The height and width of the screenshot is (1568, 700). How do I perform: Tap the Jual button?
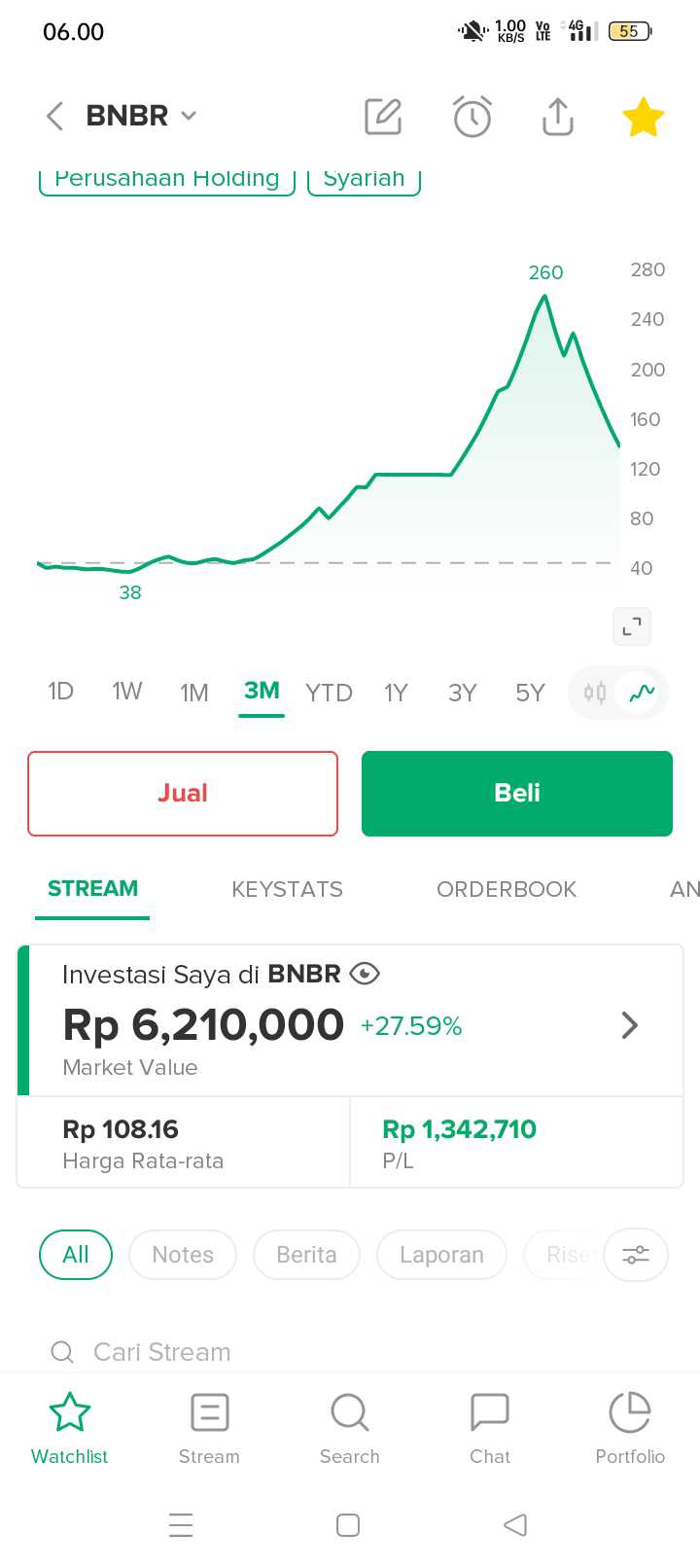[x=183, y=794]
